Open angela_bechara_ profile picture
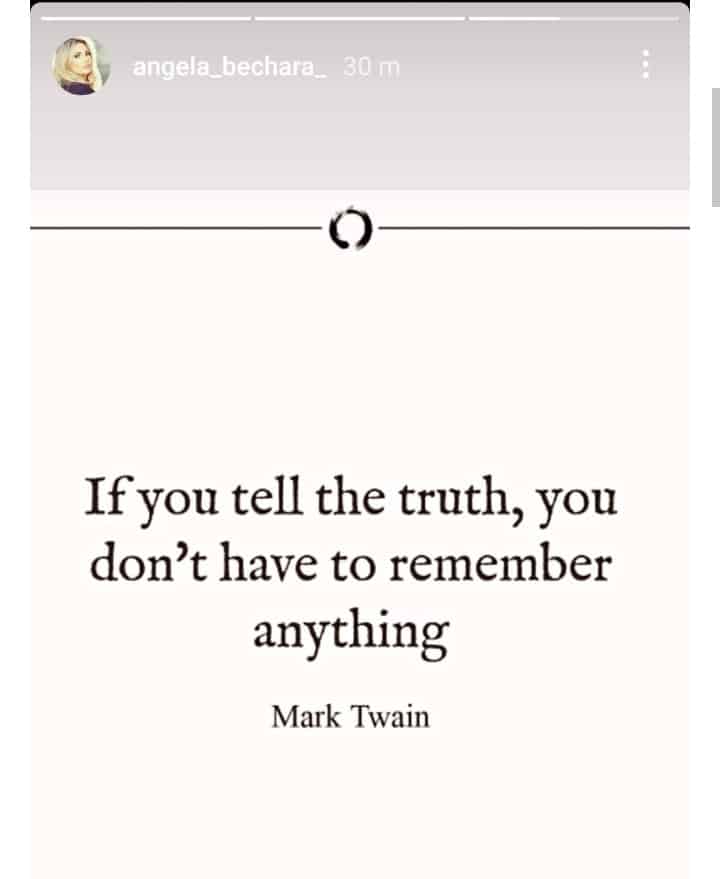Image resolution: width=720 pixels, height=879 pixels. (81, 67)
